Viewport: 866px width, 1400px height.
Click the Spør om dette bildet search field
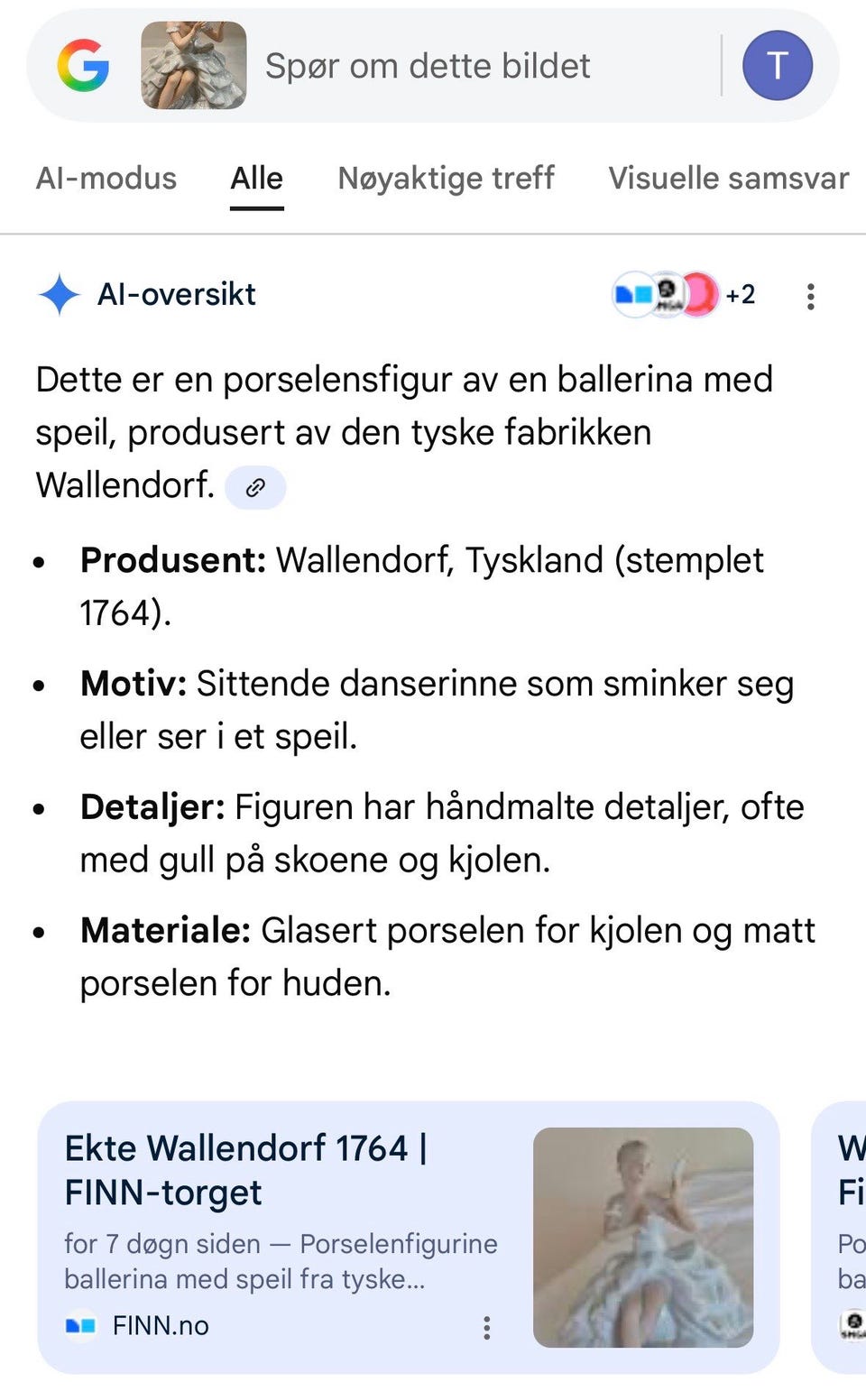coord(427,65)
